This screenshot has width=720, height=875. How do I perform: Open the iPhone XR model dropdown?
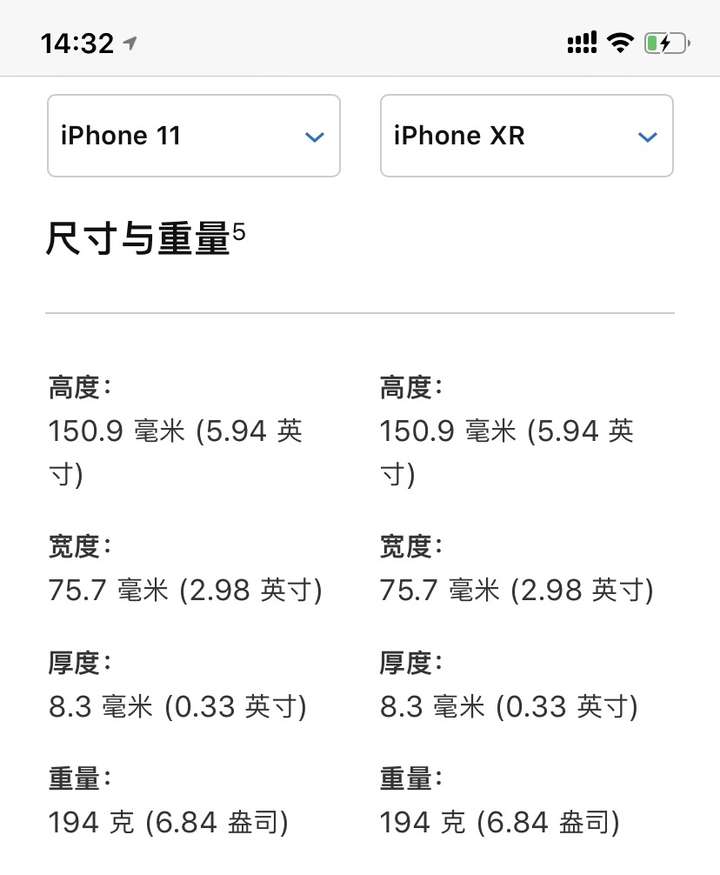pyautogui.click(x=526, y=136)
